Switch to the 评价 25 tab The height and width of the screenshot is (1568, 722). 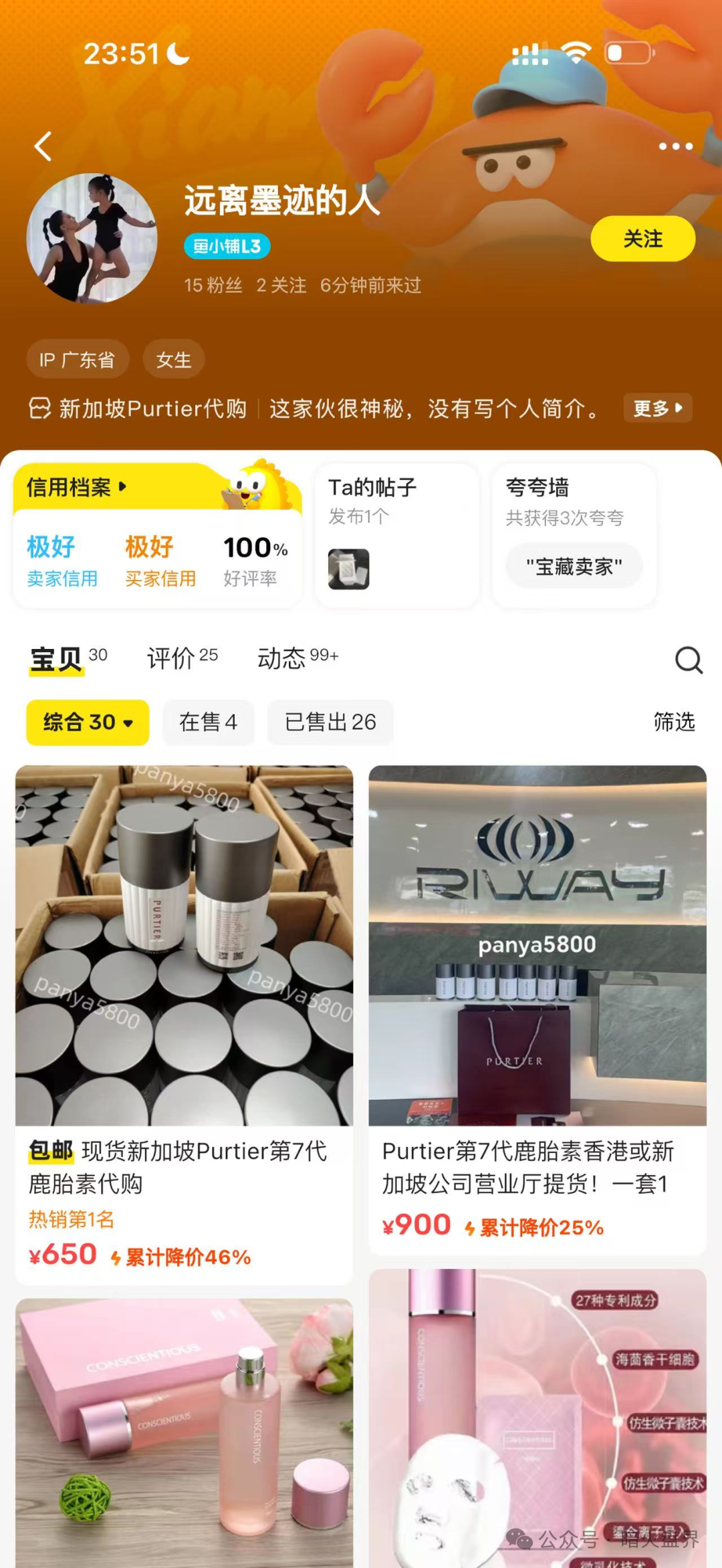(182, 658)
